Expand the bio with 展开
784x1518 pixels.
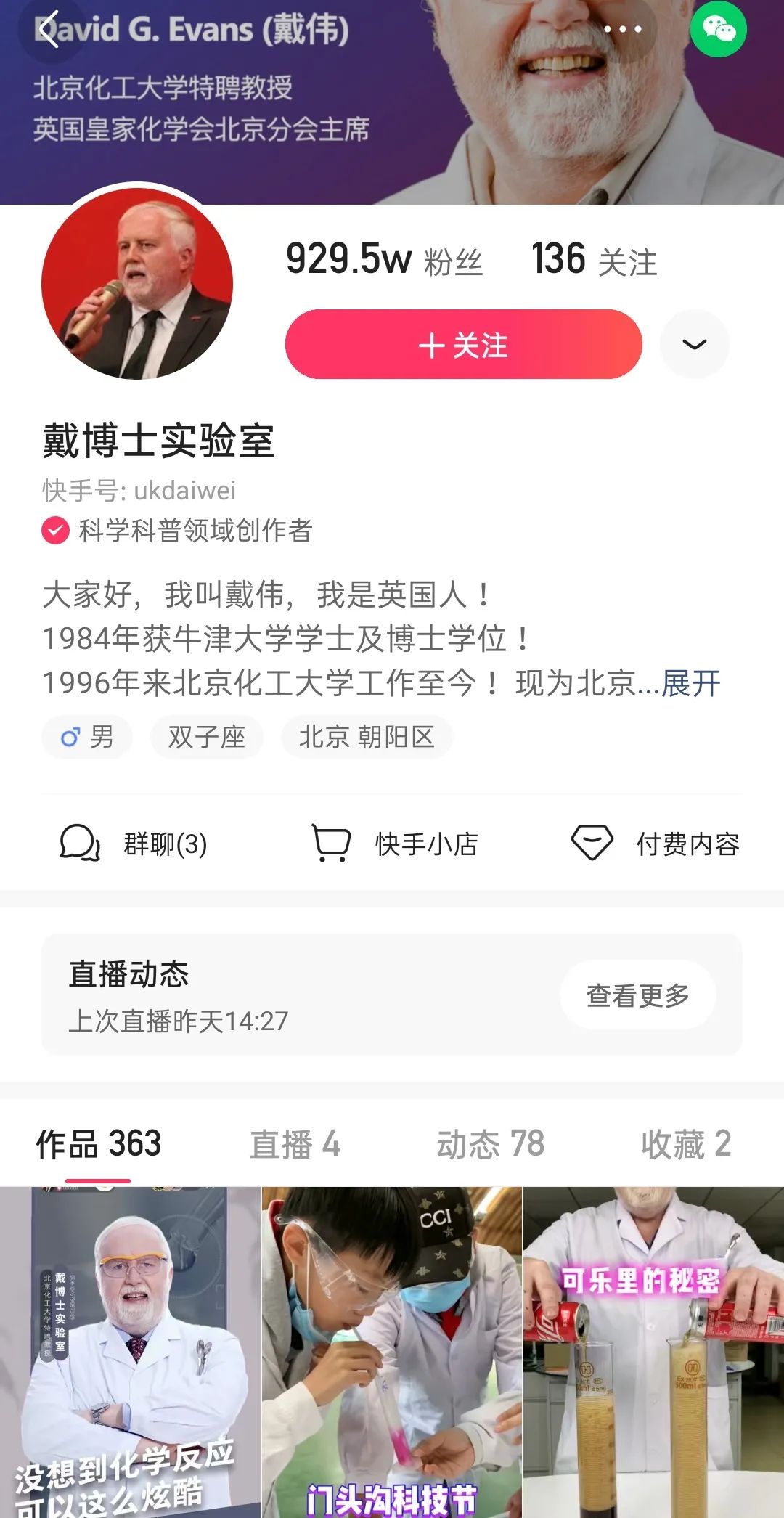pyautogui.click(x=691, y=683)
